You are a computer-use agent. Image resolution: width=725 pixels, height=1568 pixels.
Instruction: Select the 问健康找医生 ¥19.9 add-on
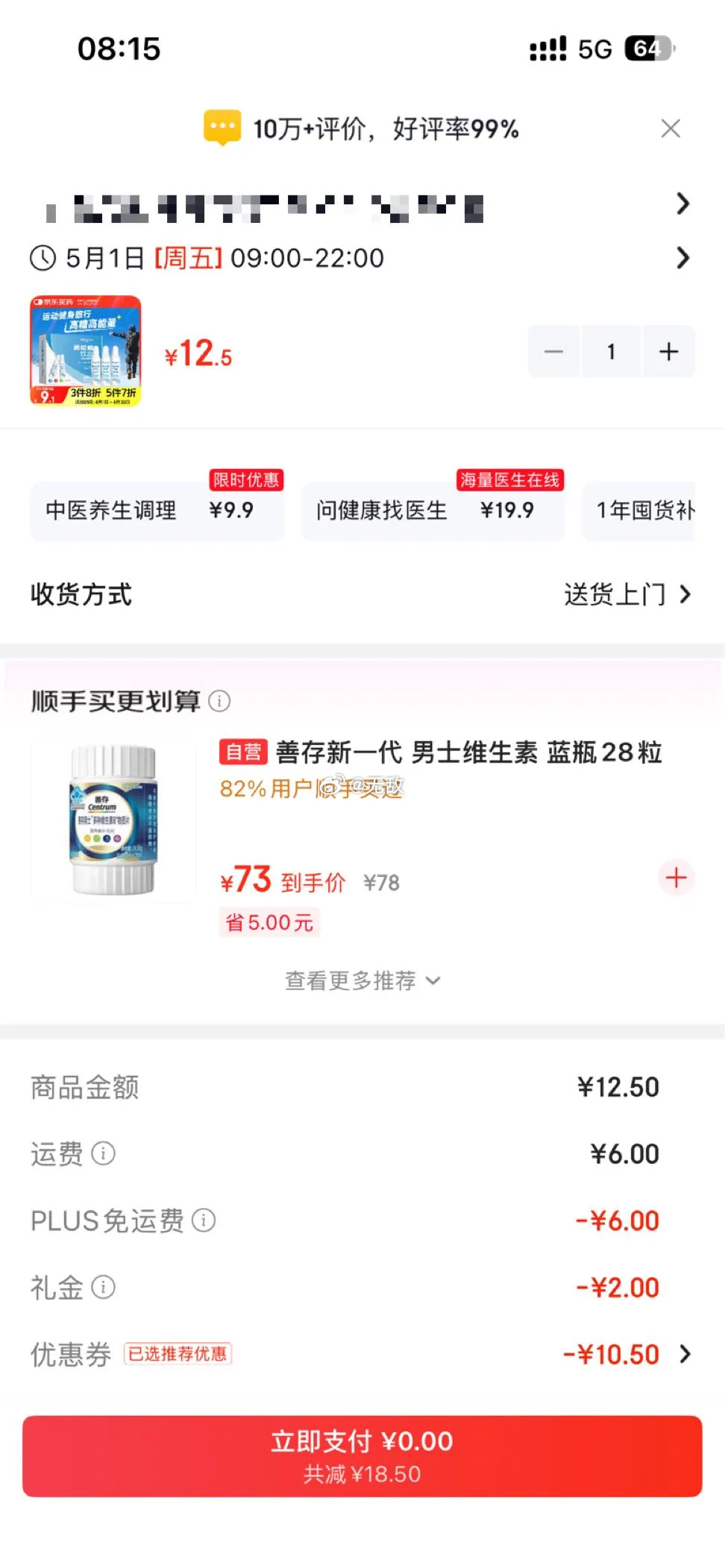tap(433, 510)
